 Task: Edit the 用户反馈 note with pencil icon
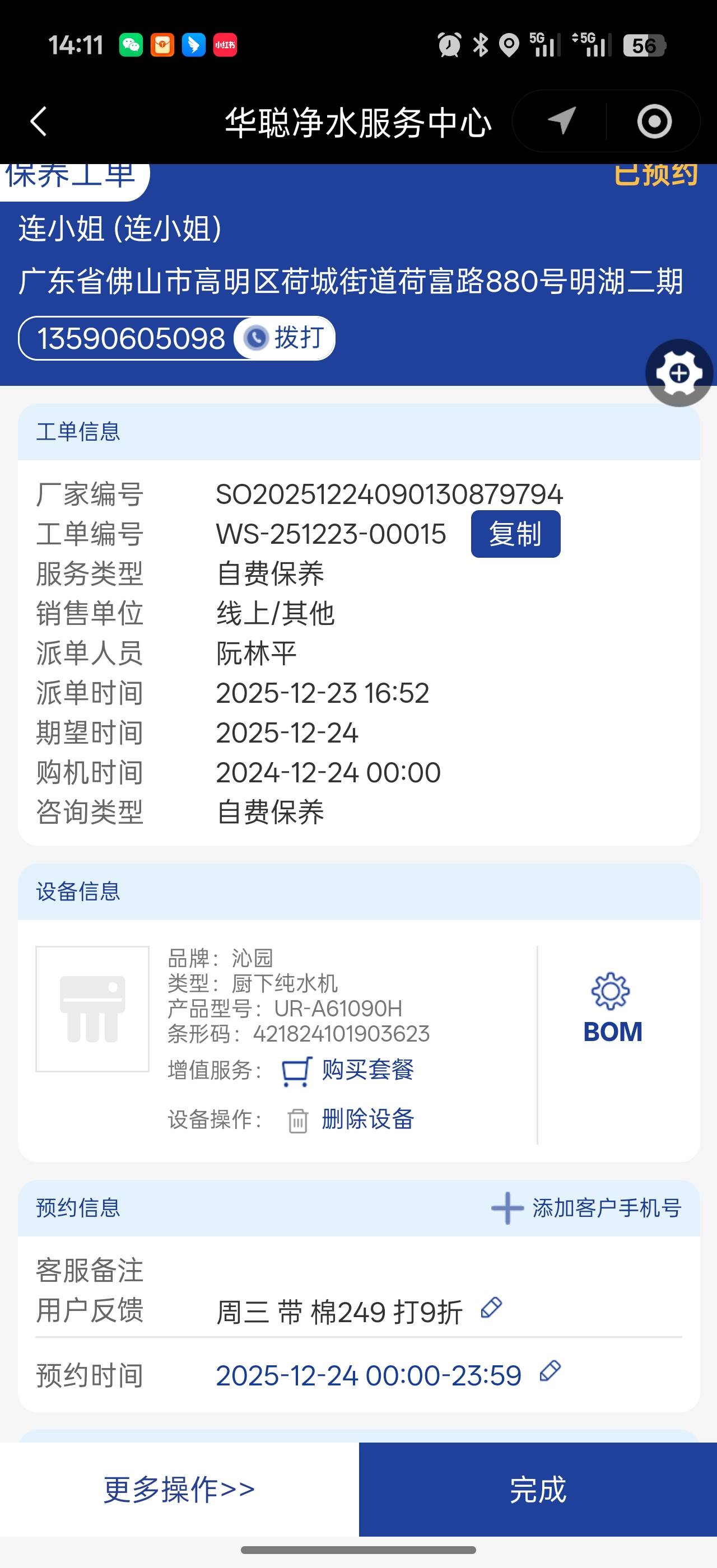pyautogui.click(x=491, y=1308)
